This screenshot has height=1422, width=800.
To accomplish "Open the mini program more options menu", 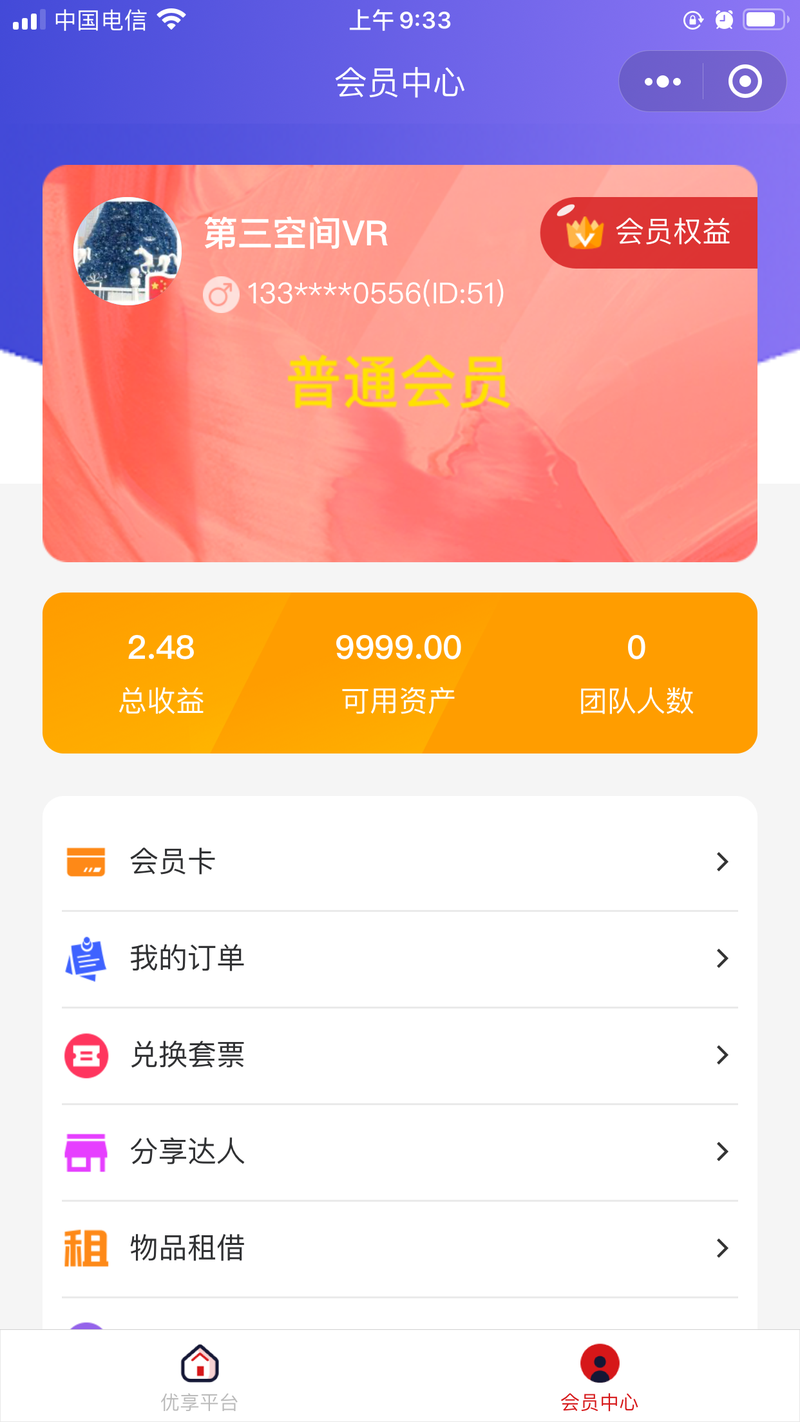I will [x=663, y=82].
